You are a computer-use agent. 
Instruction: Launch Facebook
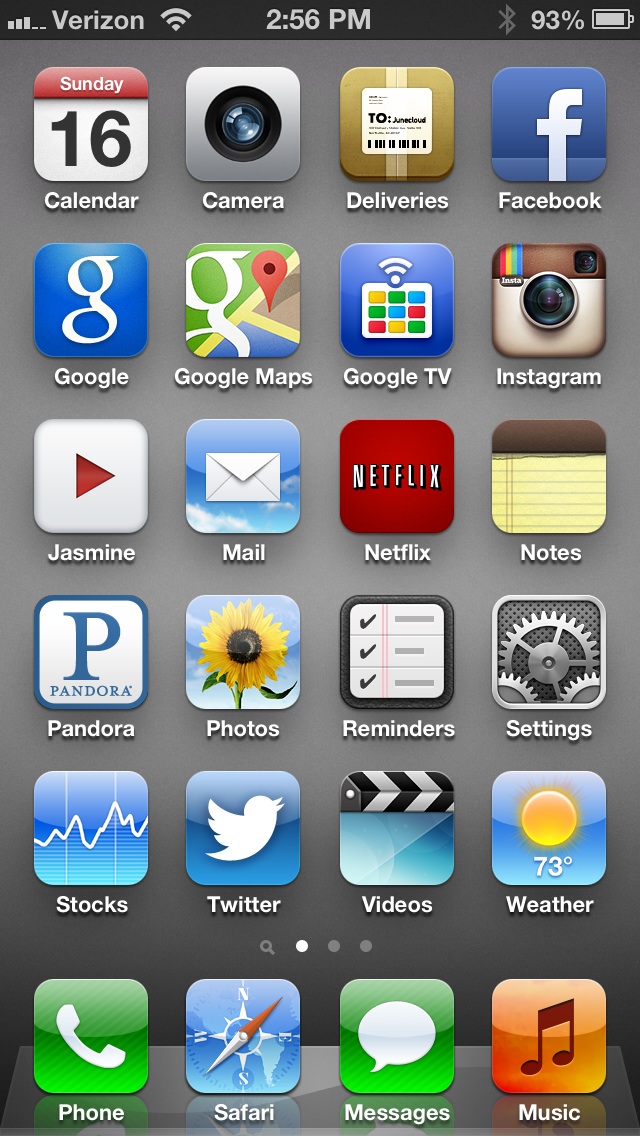click(x=549, y=124)
